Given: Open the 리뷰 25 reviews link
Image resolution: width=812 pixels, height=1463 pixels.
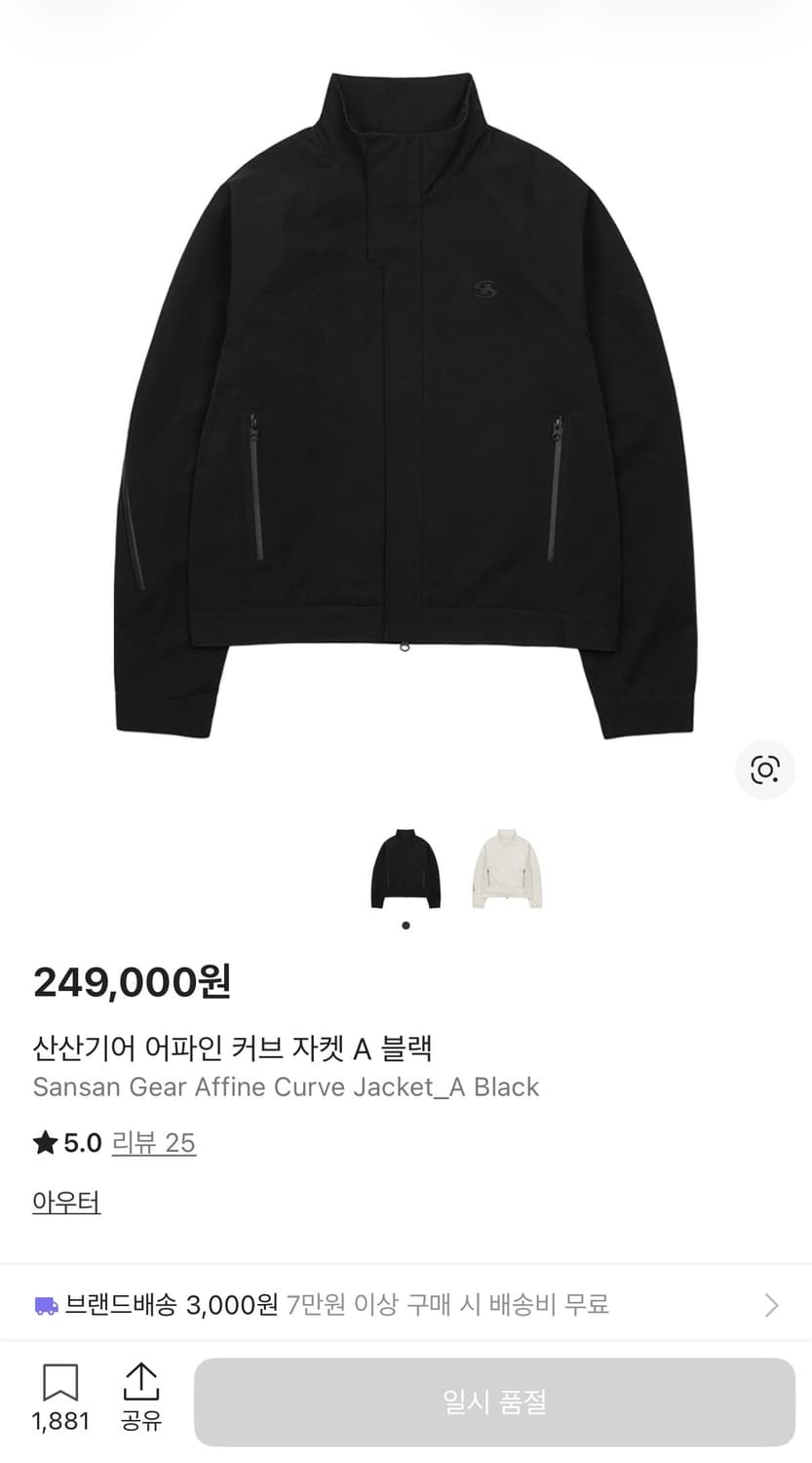Looking at the screenshot, I should [154, 1141].
